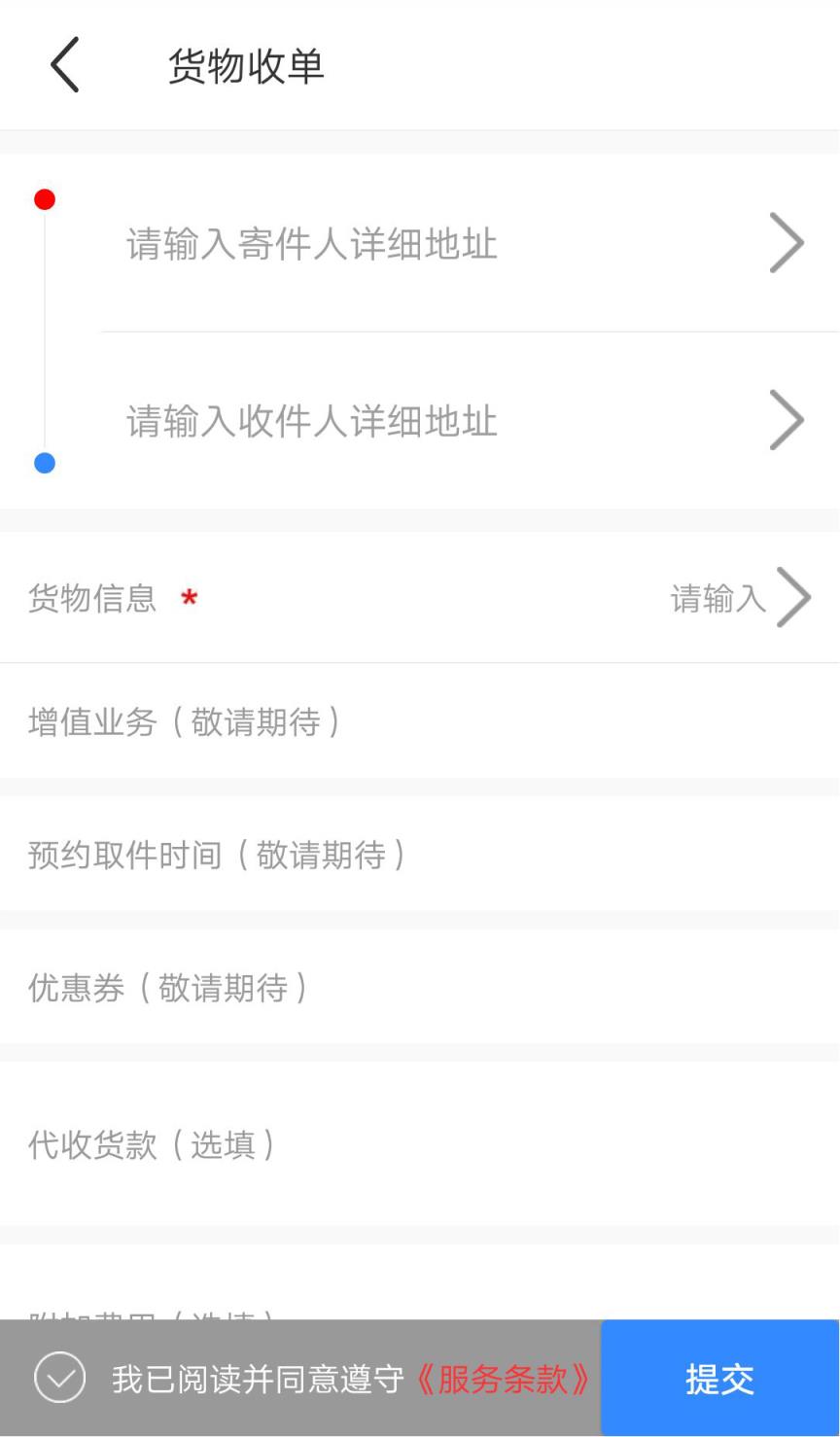Open sender address via its chevron arrow
The height and width of the screenshot is (1437, 840).
(787, 243)
